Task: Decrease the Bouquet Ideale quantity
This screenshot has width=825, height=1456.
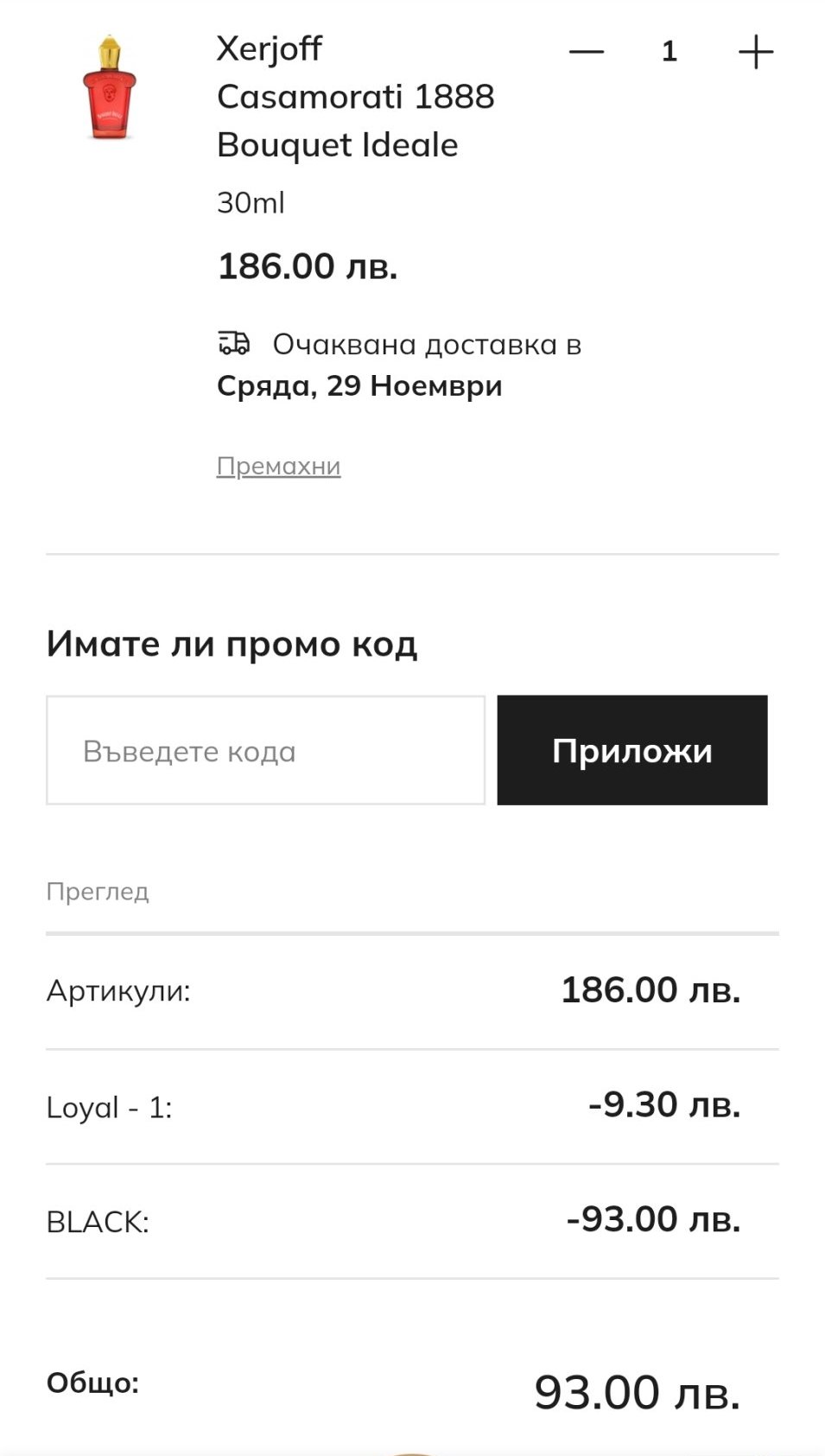Action: [586, 52]
